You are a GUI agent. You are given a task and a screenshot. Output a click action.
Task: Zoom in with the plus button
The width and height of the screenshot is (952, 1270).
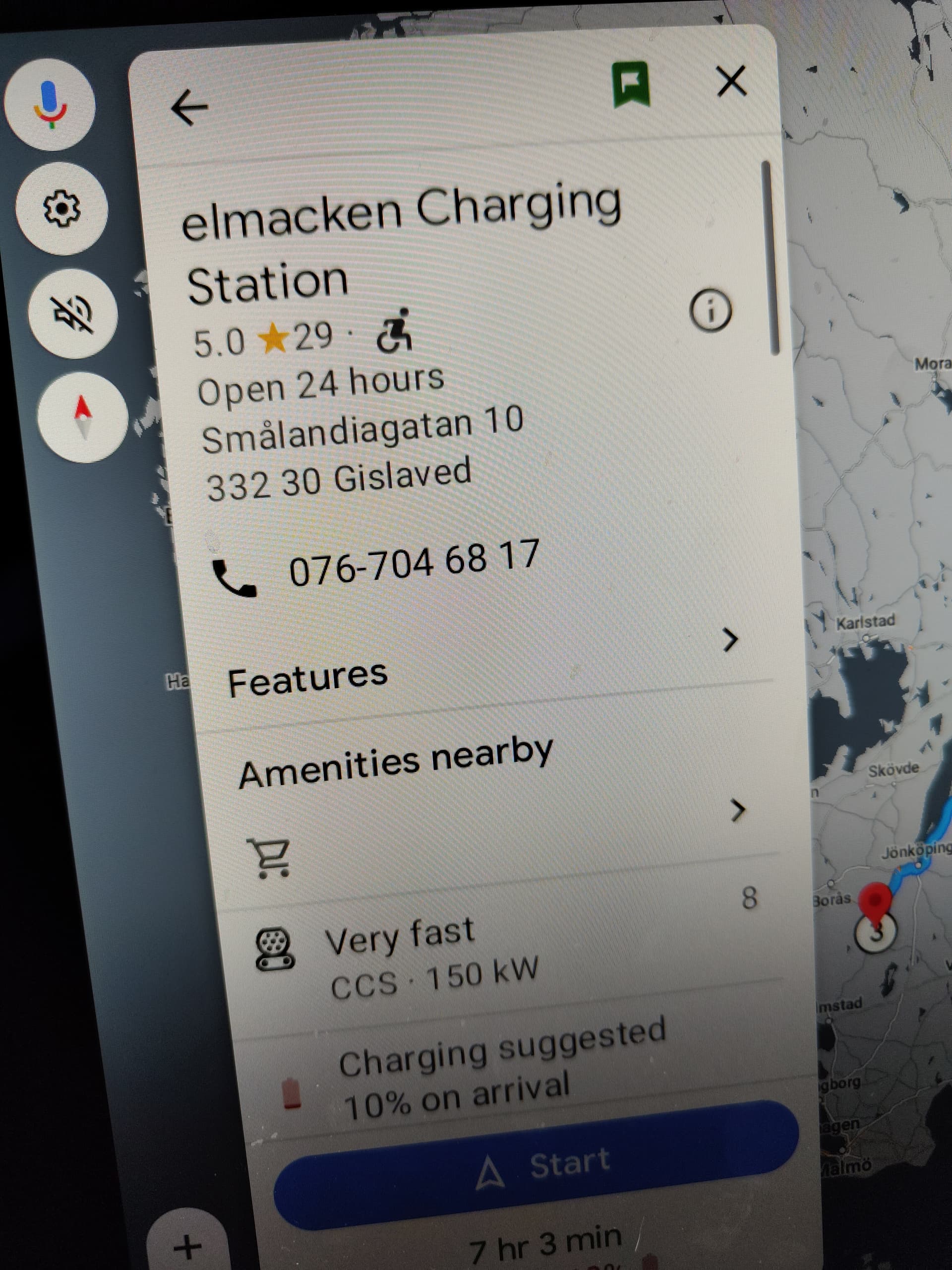pos(186,1246)
